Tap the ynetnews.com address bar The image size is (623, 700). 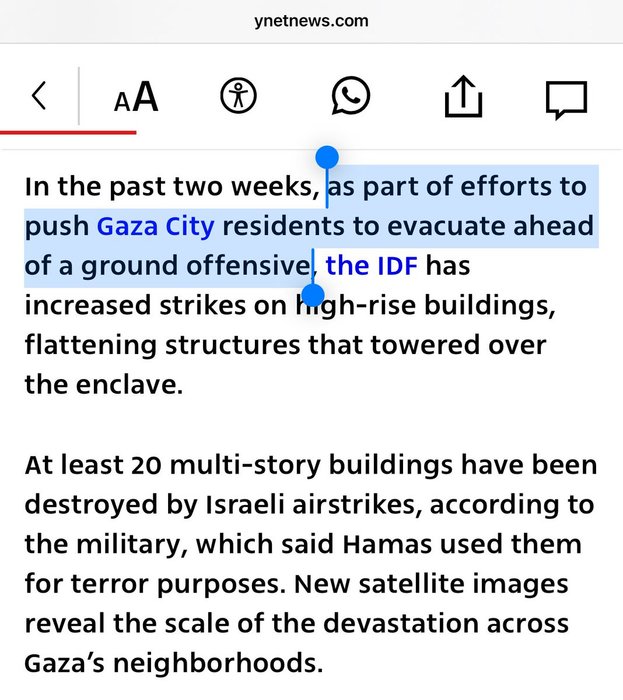311,20
